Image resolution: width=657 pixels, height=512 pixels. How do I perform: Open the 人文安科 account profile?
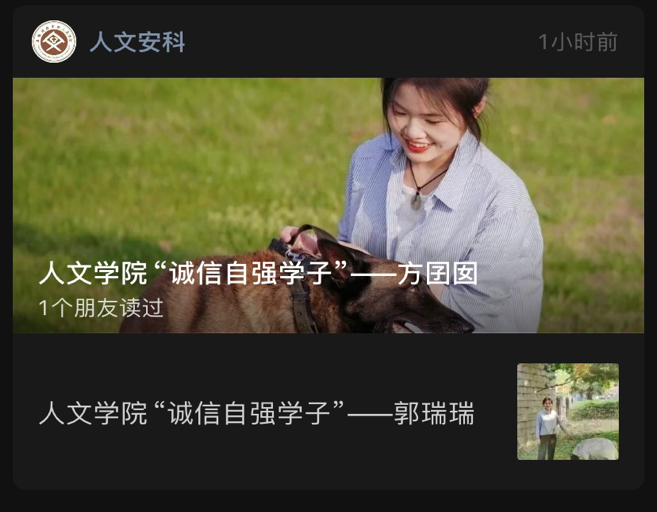[136, 42]
